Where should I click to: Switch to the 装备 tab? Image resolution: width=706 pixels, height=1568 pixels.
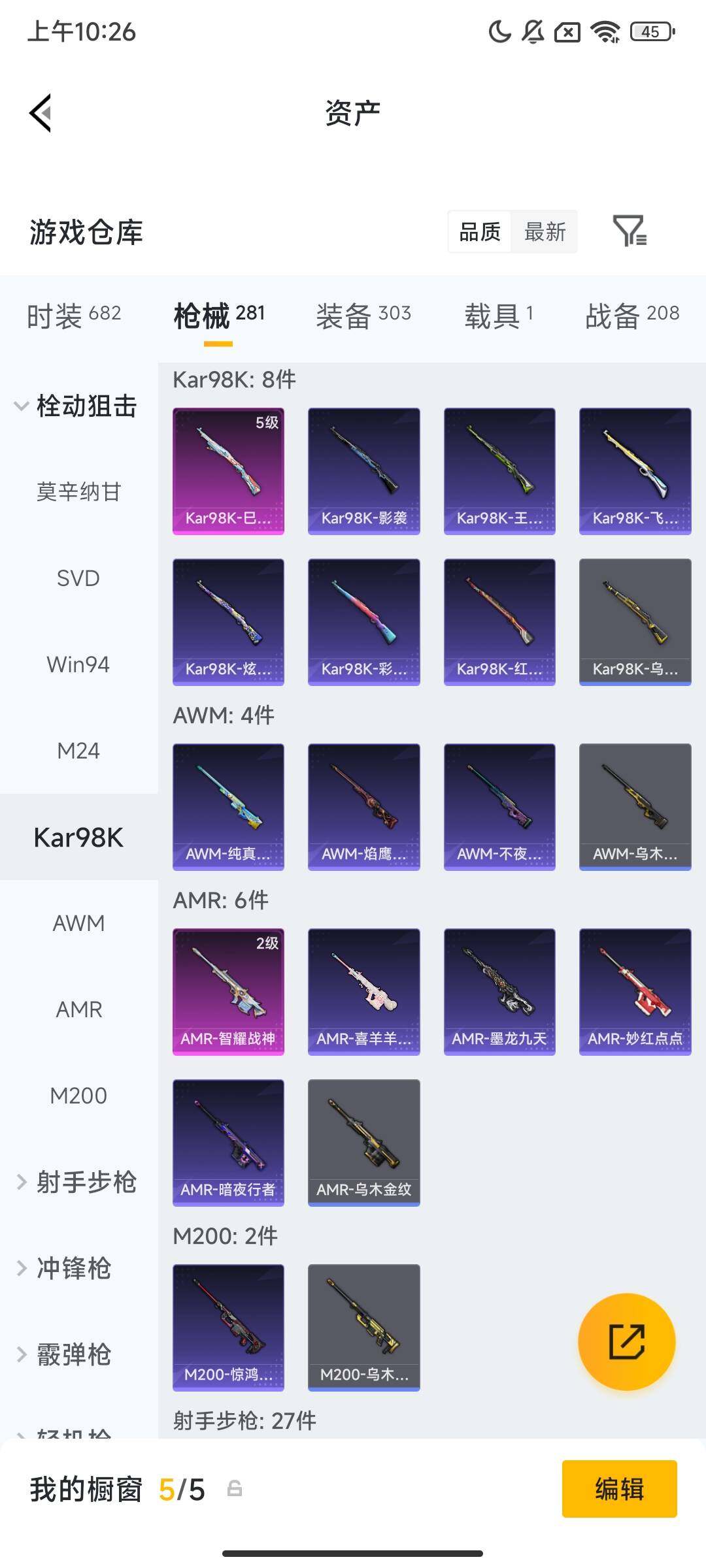(x=363, y=316)
